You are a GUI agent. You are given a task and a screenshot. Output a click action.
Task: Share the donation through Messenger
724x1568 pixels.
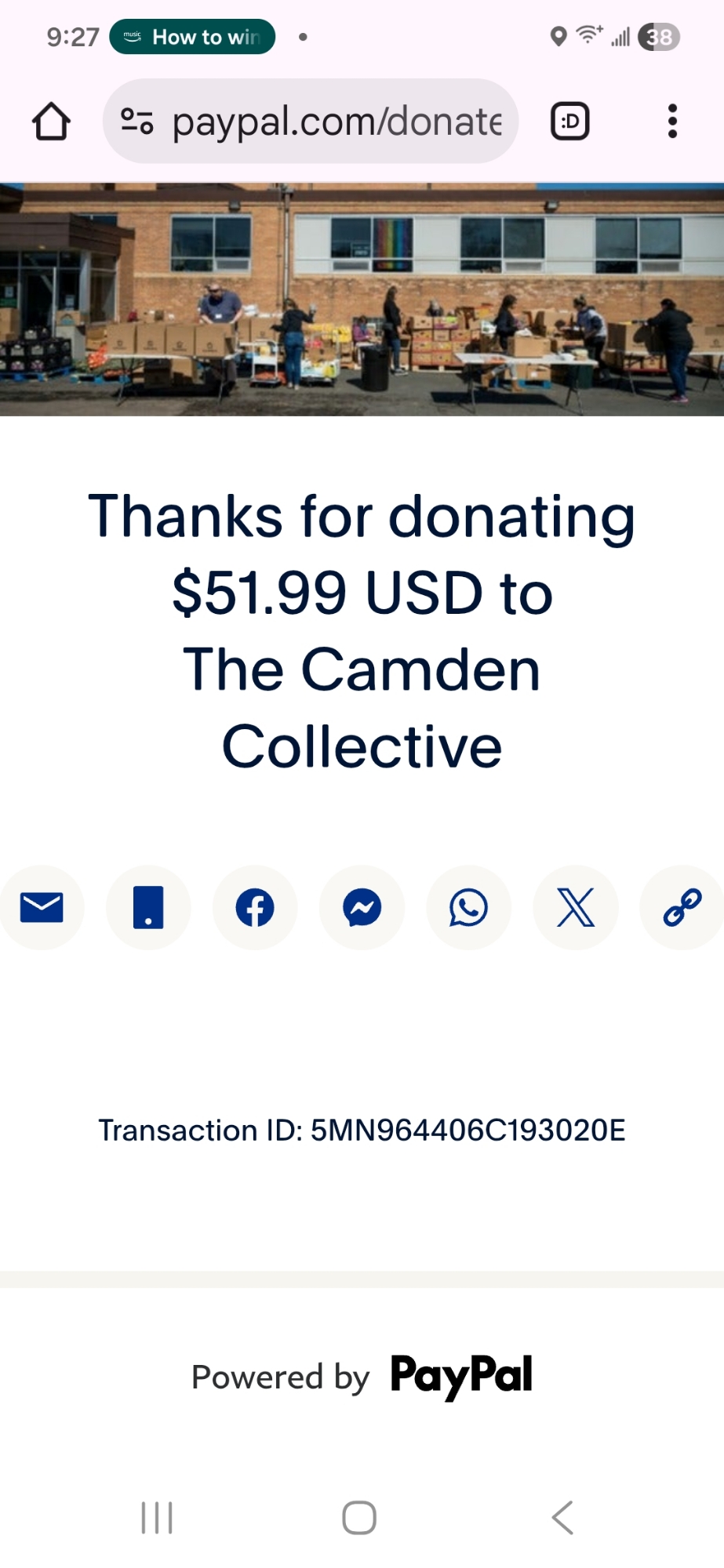tap(362, 908)
